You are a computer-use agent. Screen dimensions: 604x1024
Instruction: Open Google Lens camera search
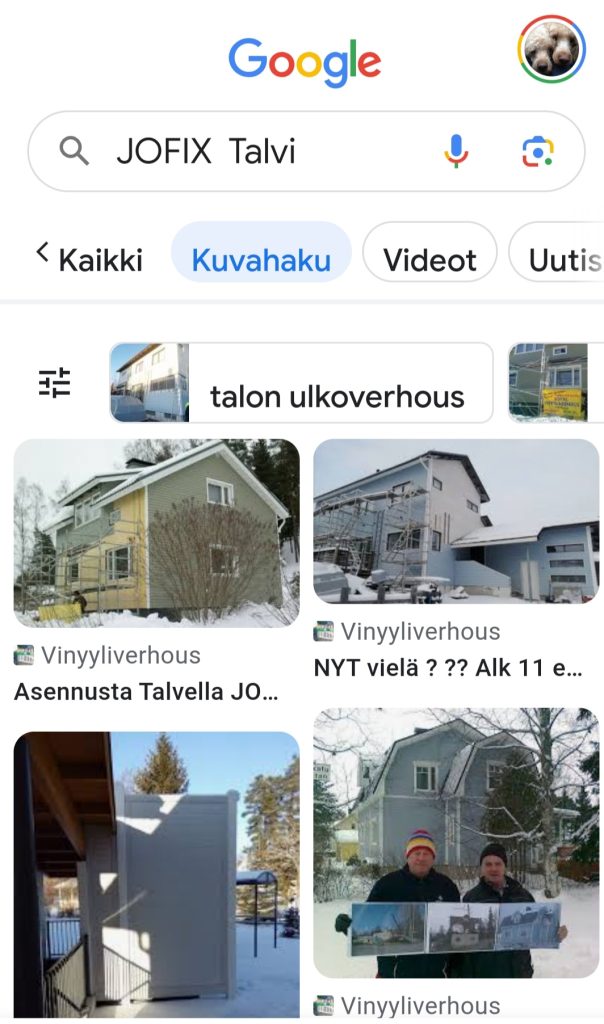click(x=537, y=152)
